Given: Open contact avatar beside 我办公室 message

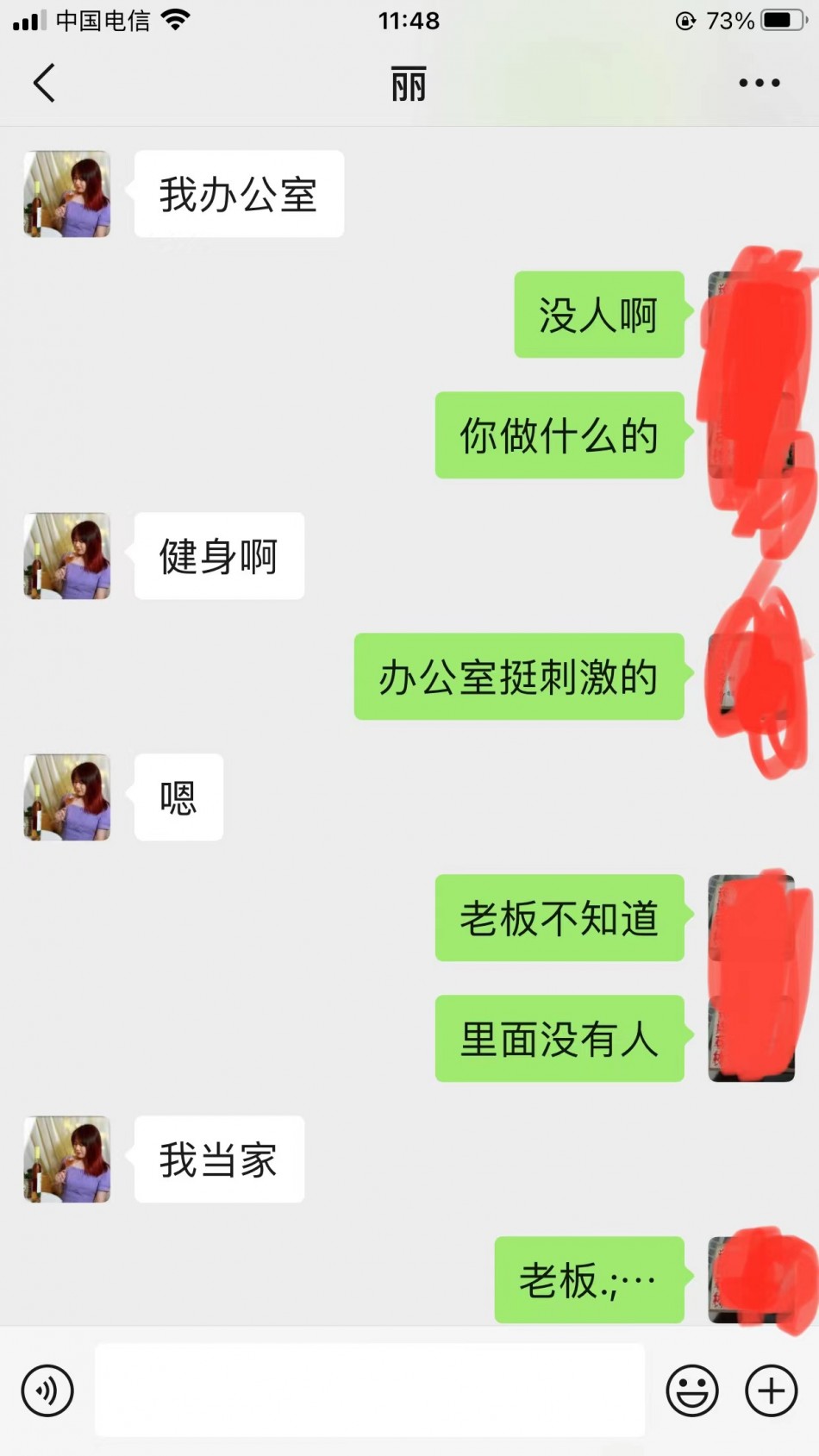Looking at the screenshot, I should [x=67, y=194].
